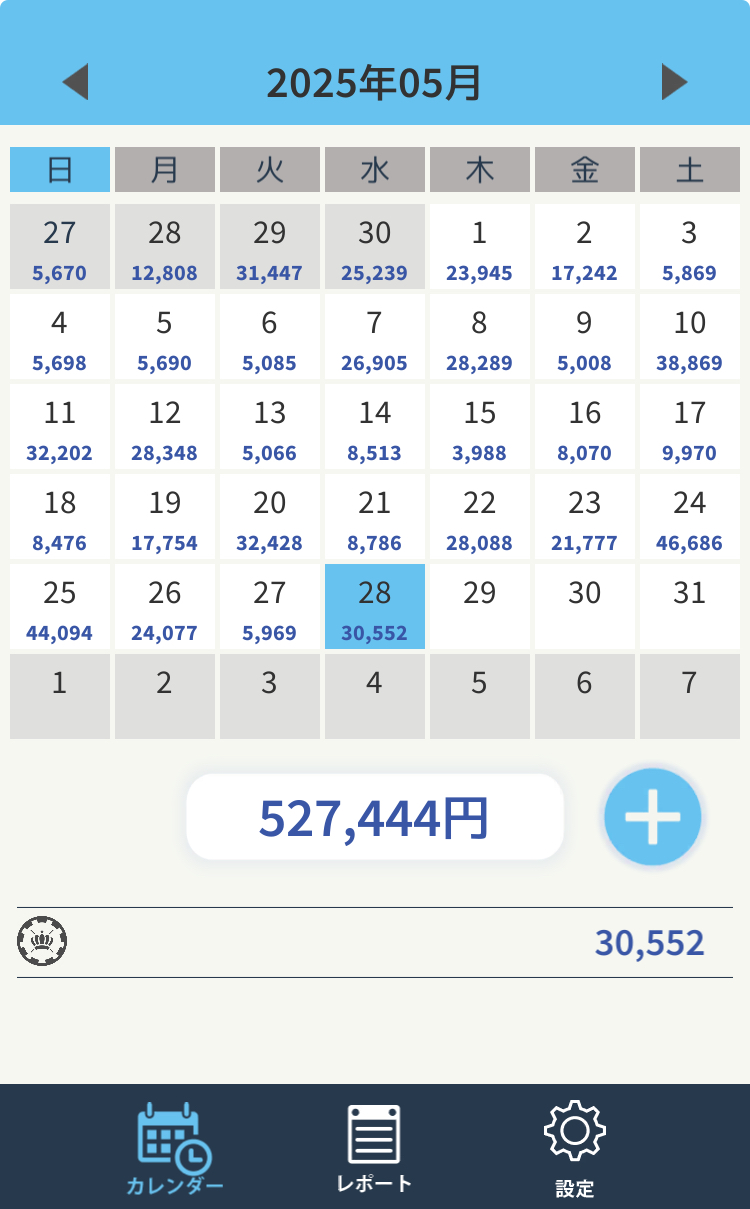750x1209 pixels.
Task: Go to the previous month arrow
Action: pos(75,82)
